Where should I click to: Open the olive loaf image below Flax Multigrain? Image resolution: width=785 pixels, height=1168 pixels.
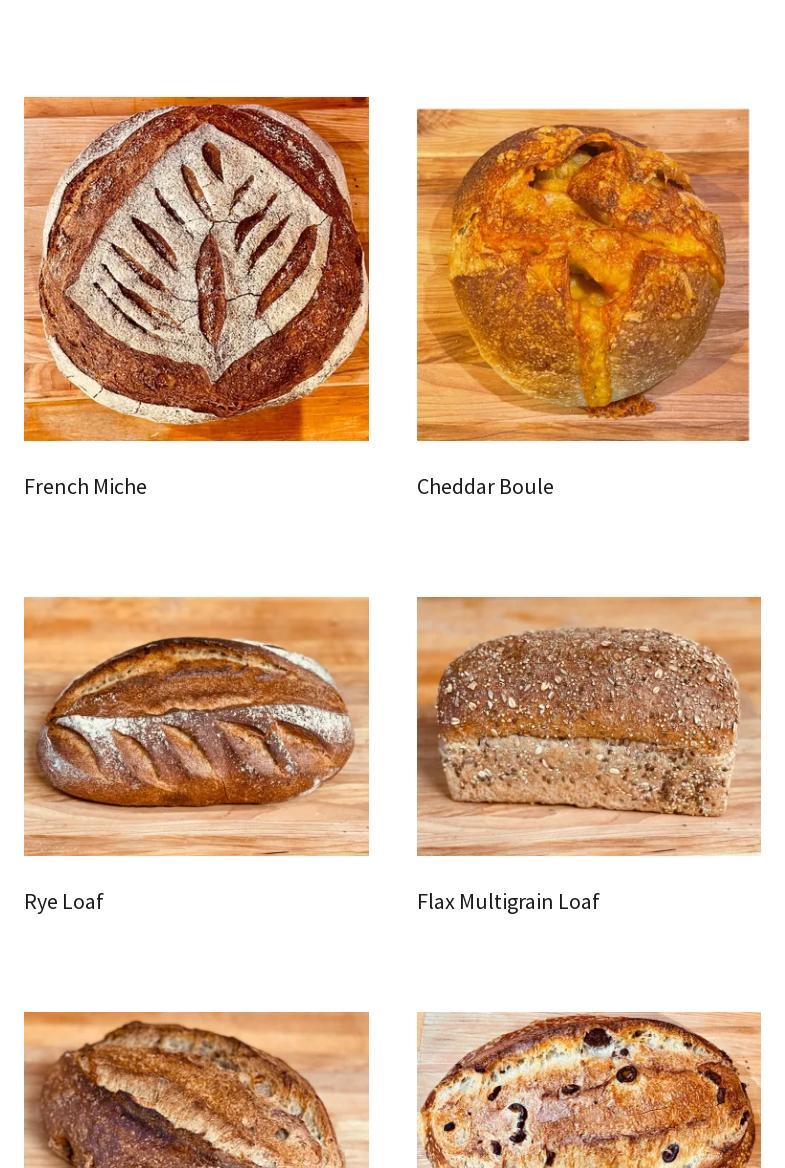(x=588, y=1090)
